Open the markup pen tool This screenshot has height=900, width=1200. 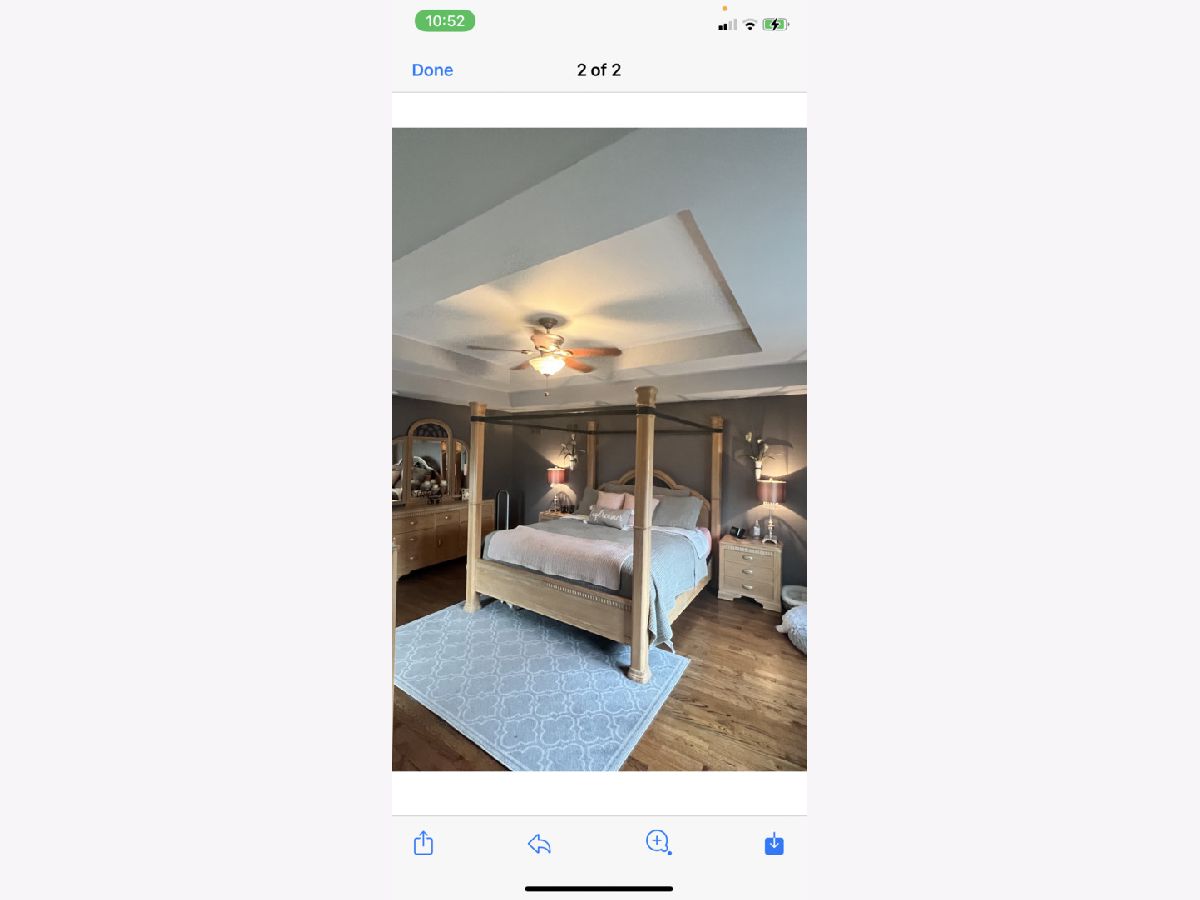pyautogui.click(x=657, y=842)
